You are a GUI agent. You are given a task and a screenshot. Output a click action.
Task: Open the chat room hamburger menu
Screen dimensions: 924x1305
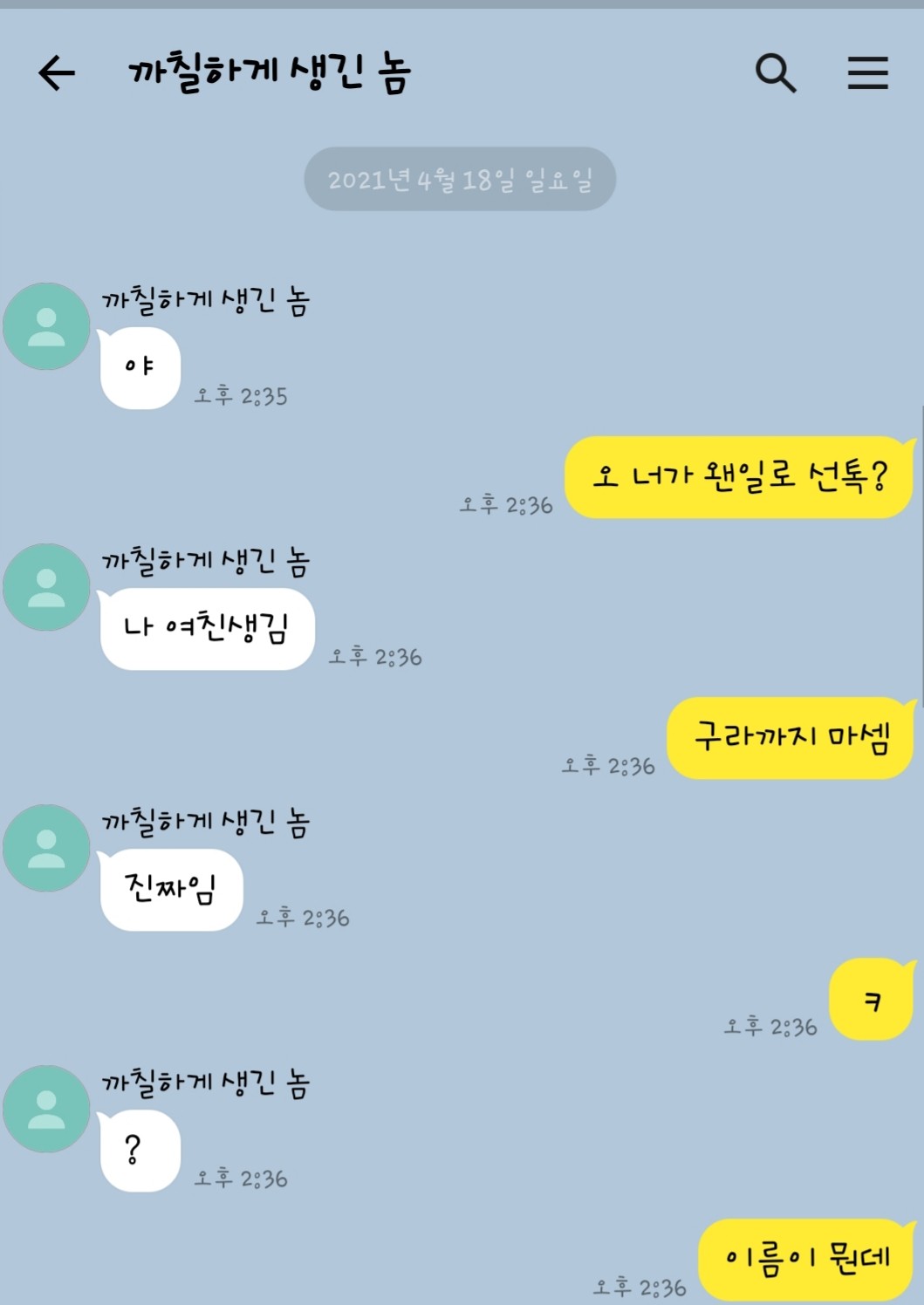[x=867, y=72]
